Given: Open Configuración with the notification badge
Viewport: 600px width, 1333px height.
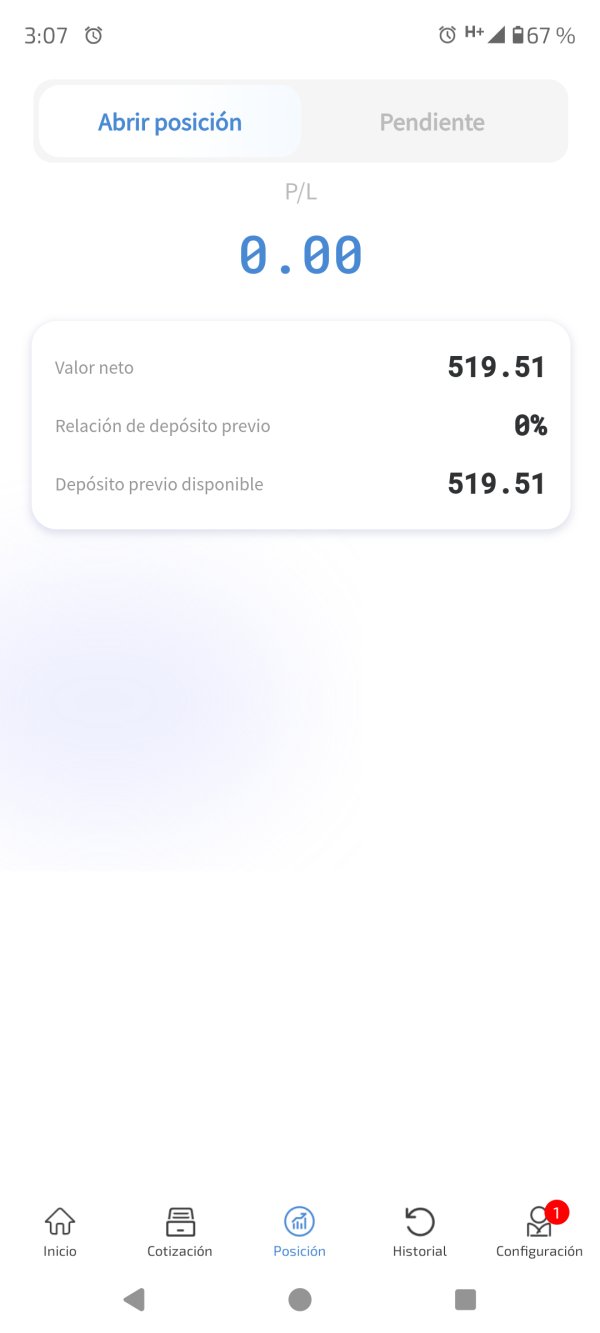Looking at the screenshot, I should click(540, 1231).
